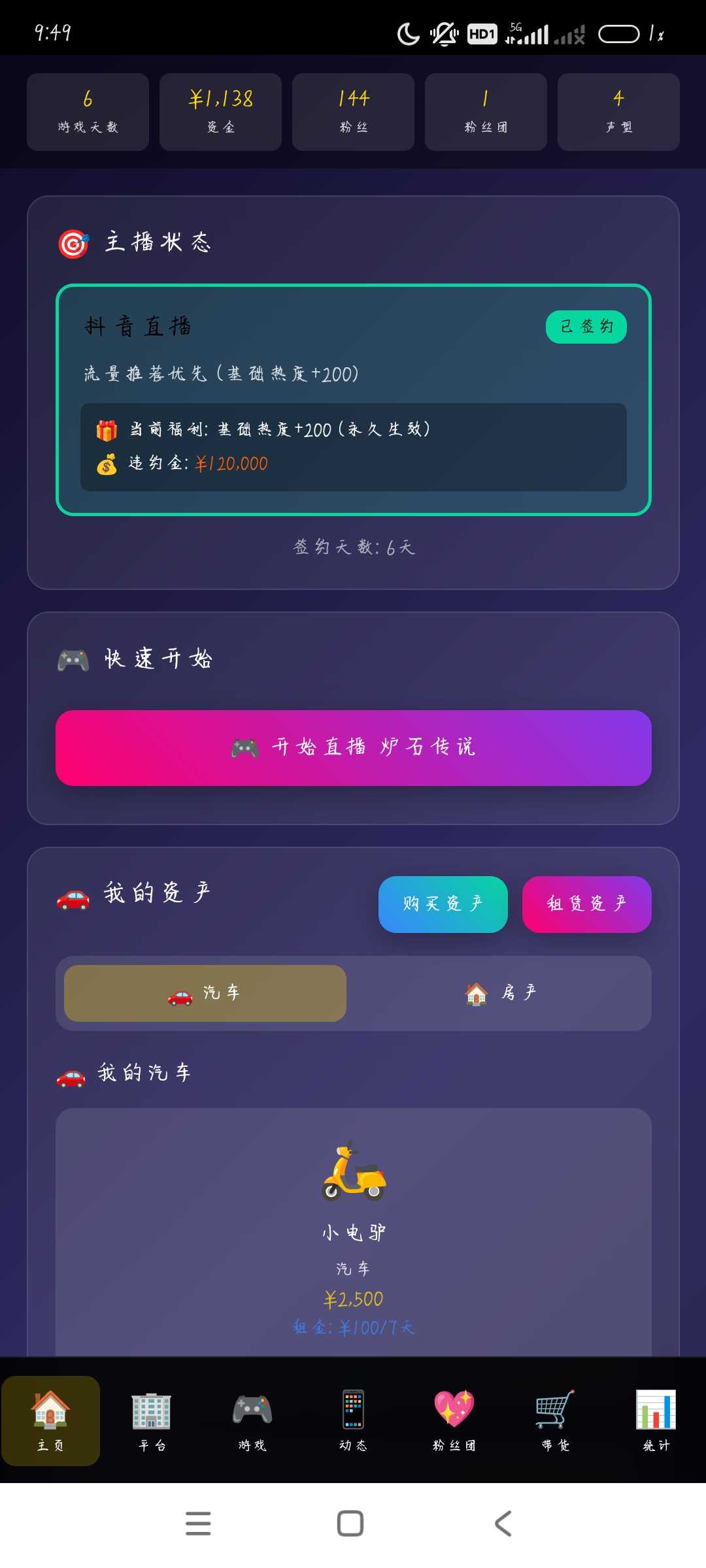The width and height of the screenshot is (706, 1568).
Task: Switch to the 带货 tab
Action: click(555, 1420)
